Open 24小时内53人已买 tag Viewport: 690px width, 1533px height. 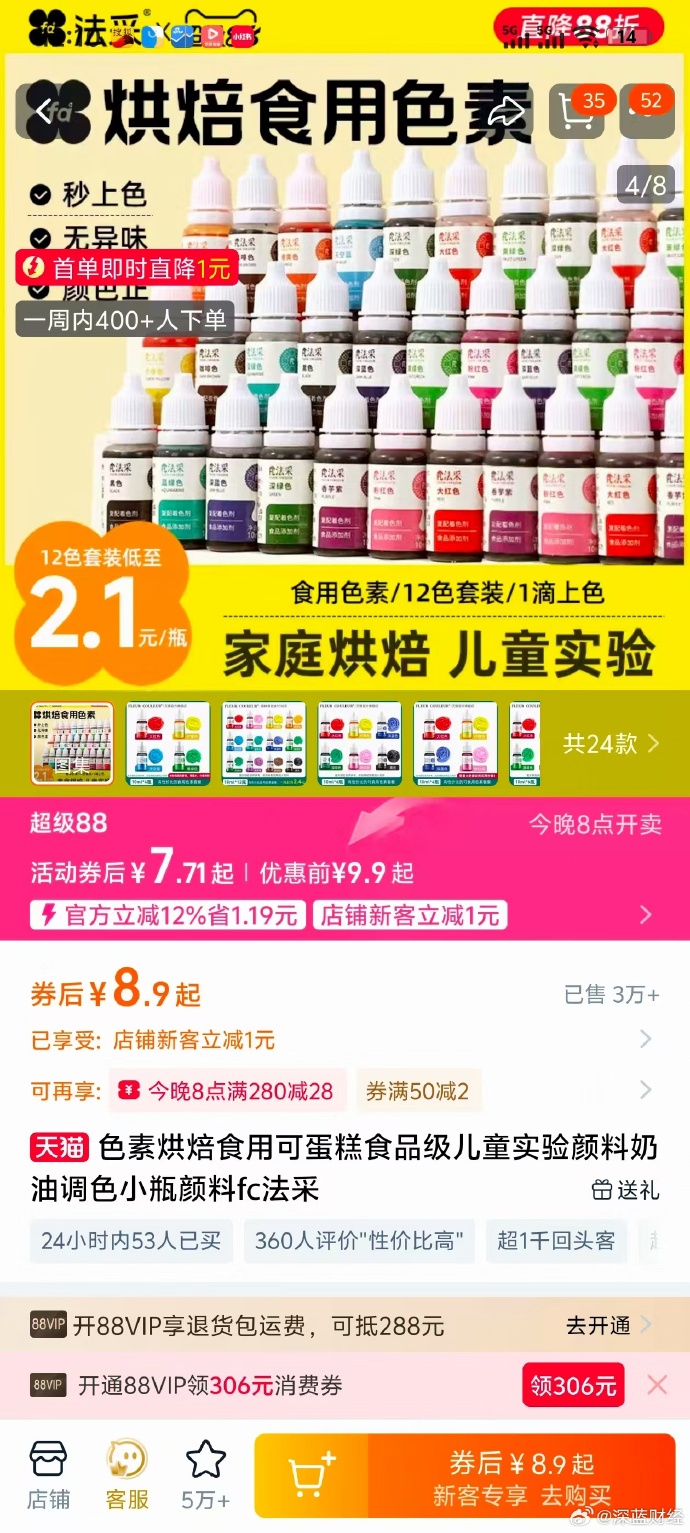[x=131, y=1241]
